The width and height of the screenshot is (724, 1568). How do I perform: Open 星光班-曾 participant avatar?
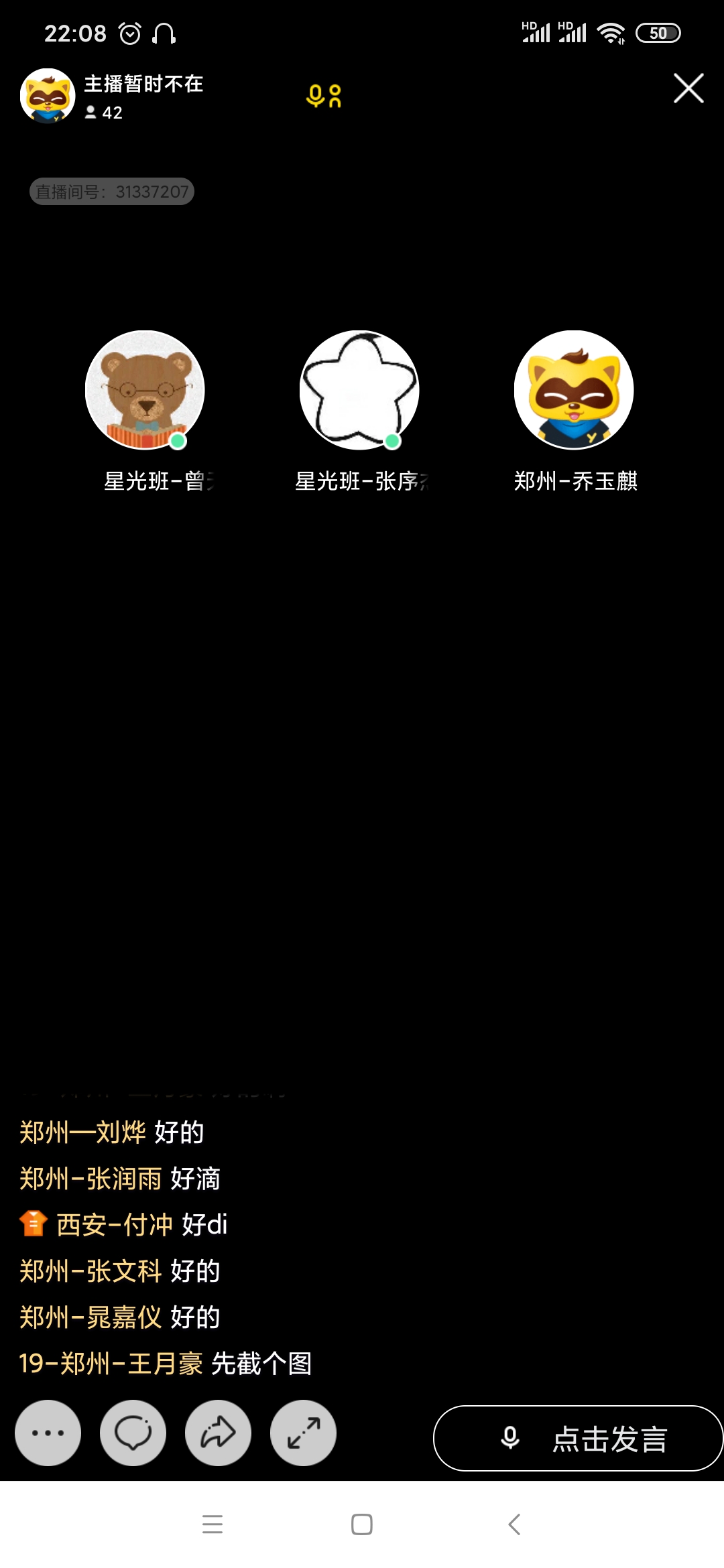[145, 390]
